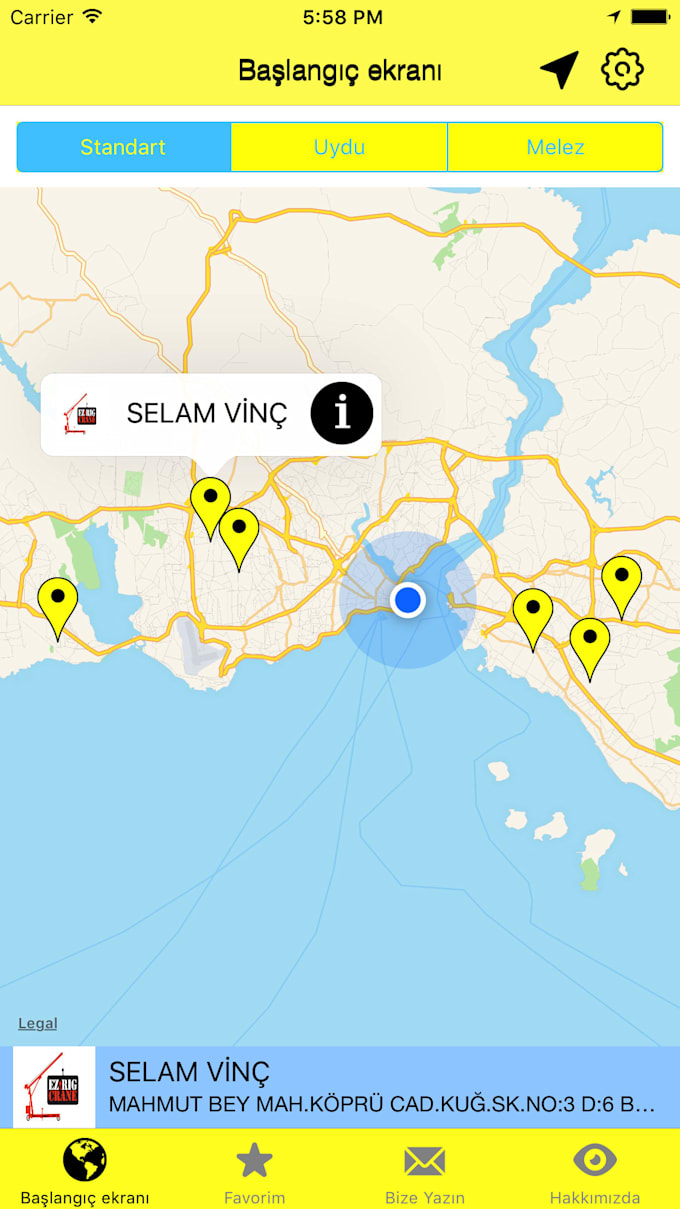Open the Bize Yazın tab
The width and height of the screenshot is (680, 1209).
pos(425,1171)
